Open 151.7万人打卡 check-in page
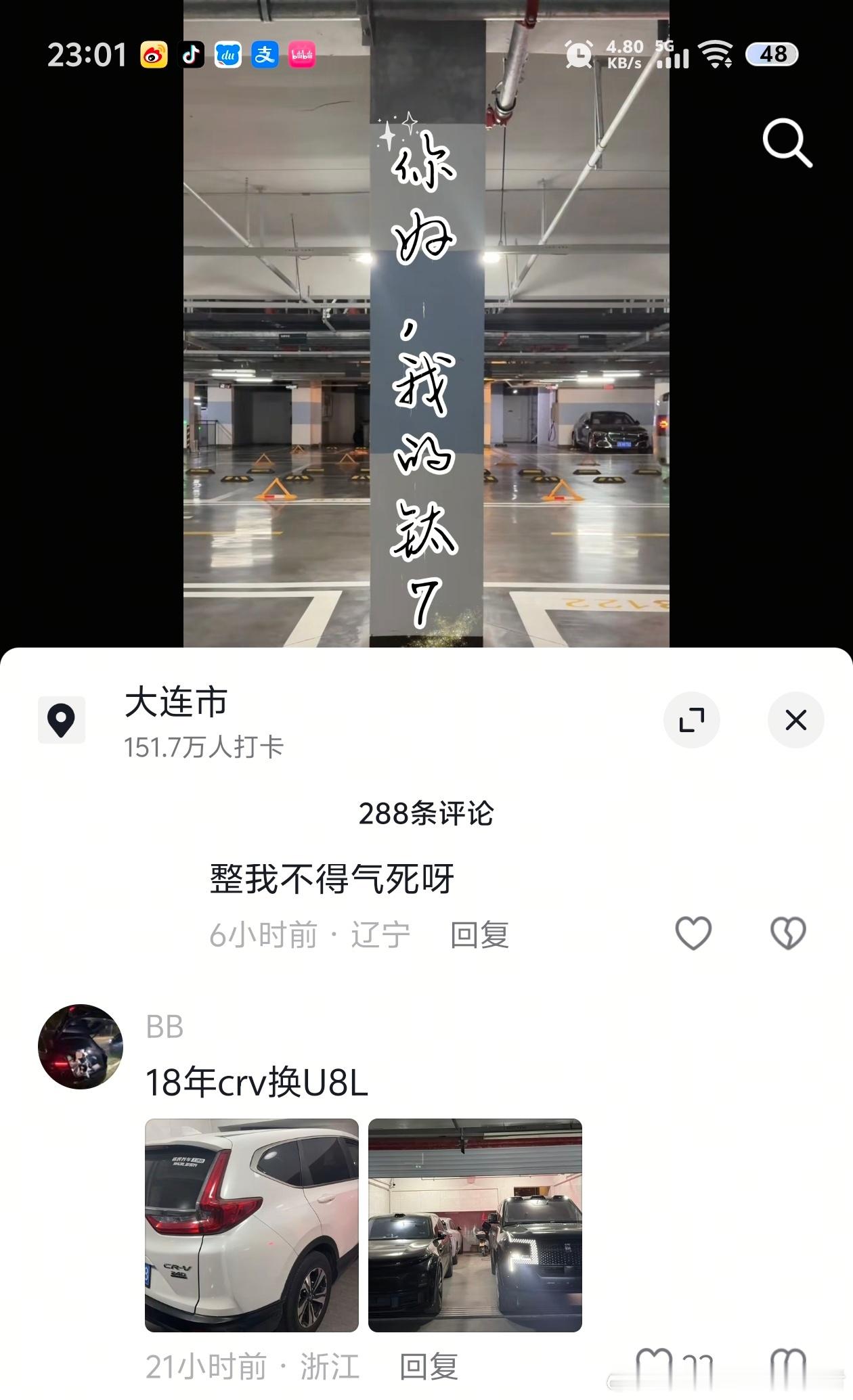 [204, 747]
